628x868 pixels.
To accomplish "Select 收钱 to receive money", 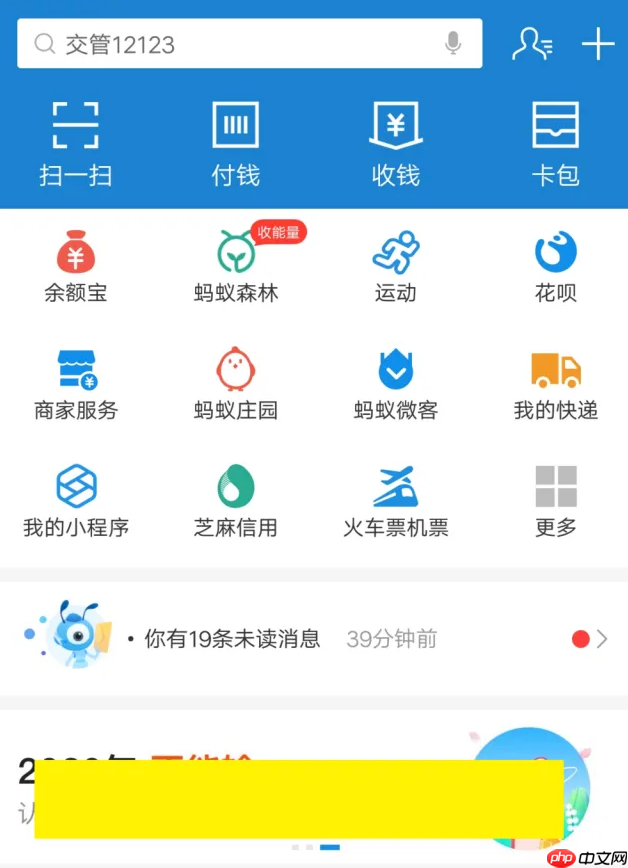I will point(396,143).
